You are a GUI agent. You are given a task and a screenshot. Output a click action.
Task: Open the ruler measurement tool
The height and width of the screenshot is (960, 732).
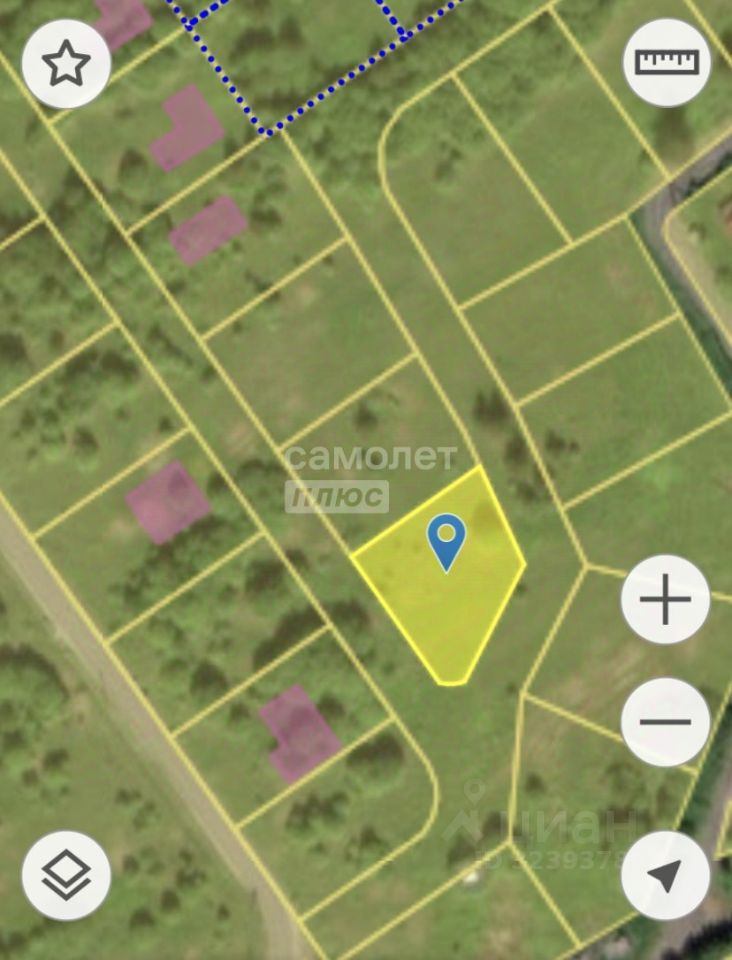pos(666,62)
